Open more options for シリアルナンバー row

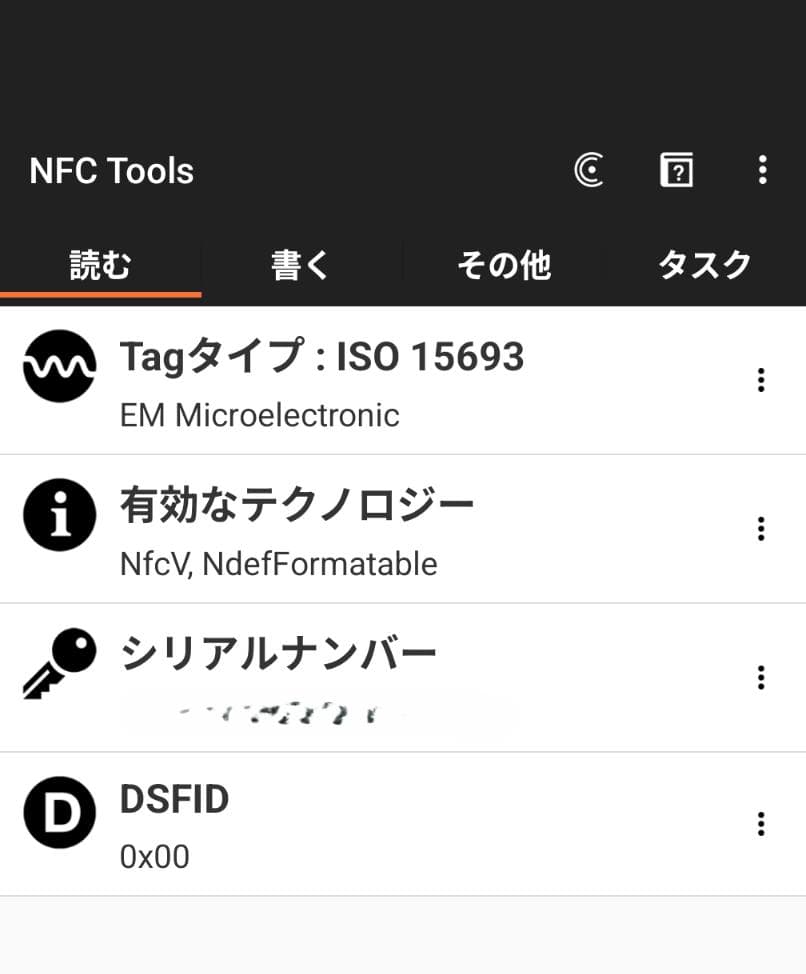tap(761, 678)
